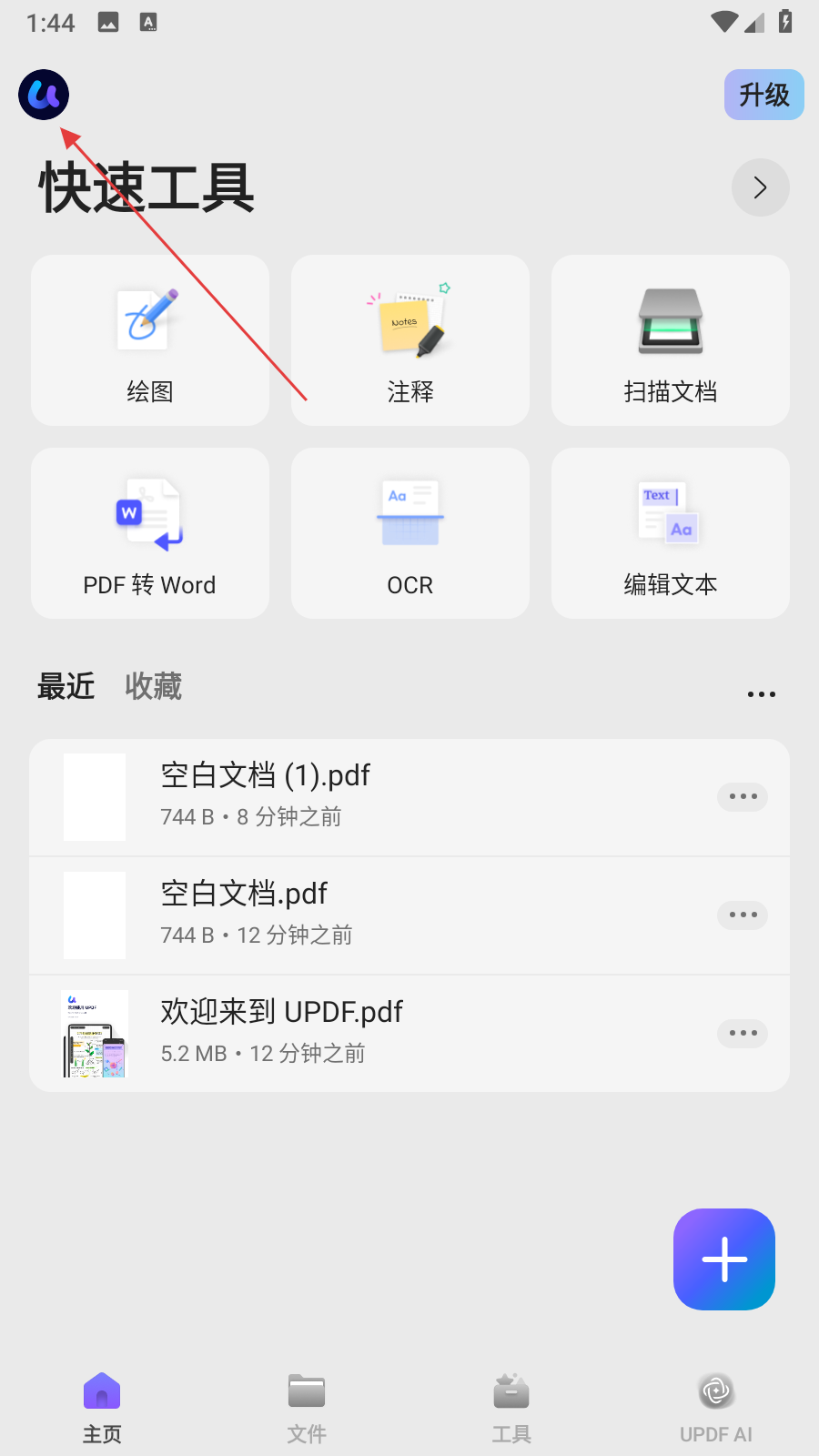Show more options for 空白文档 (1).pdf
Image resolution: width=819 pixels, height=1456 pixels.
(x=743, y=797)
